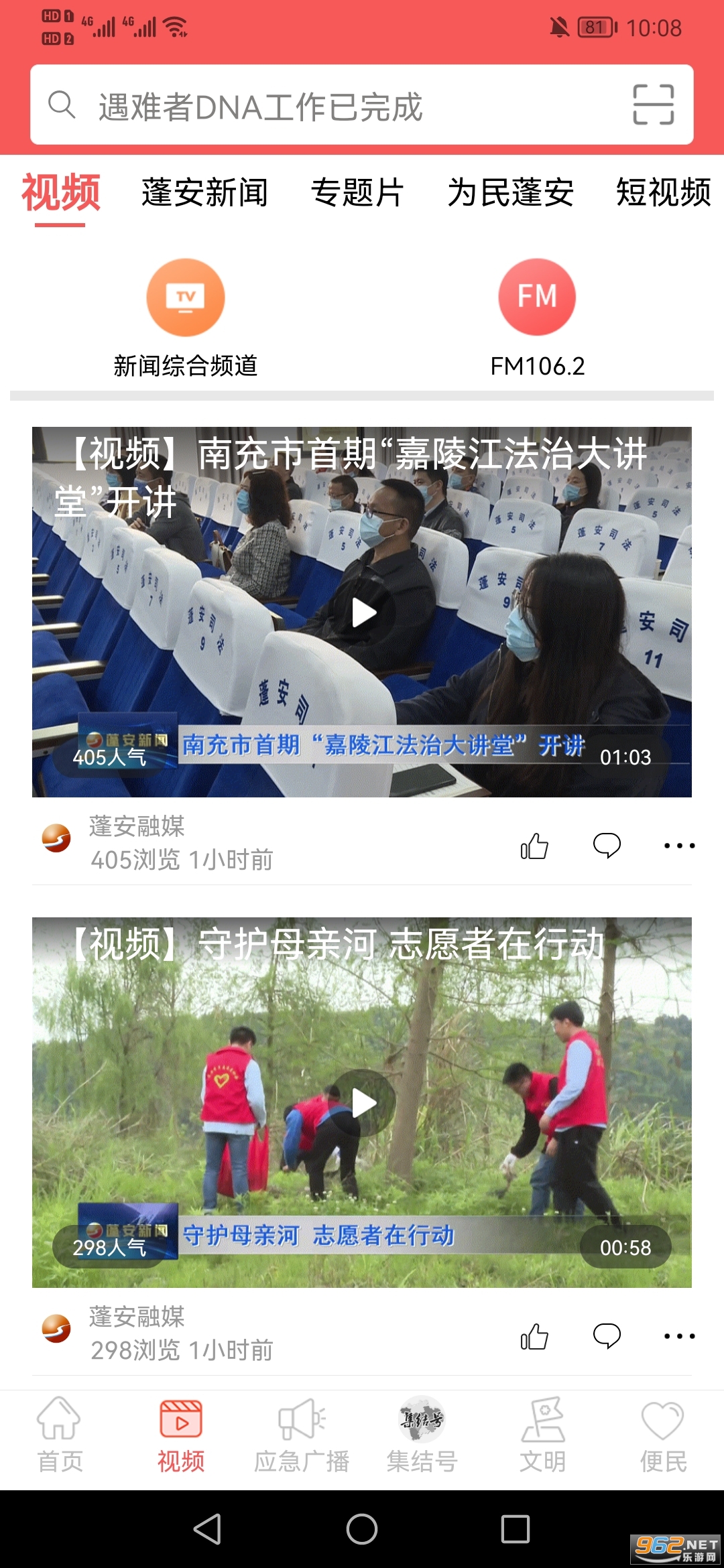Screen dimensions: 724x1568
Task: Open the search box with 遇难者DNA工作已完成
Action: point(322,106)
